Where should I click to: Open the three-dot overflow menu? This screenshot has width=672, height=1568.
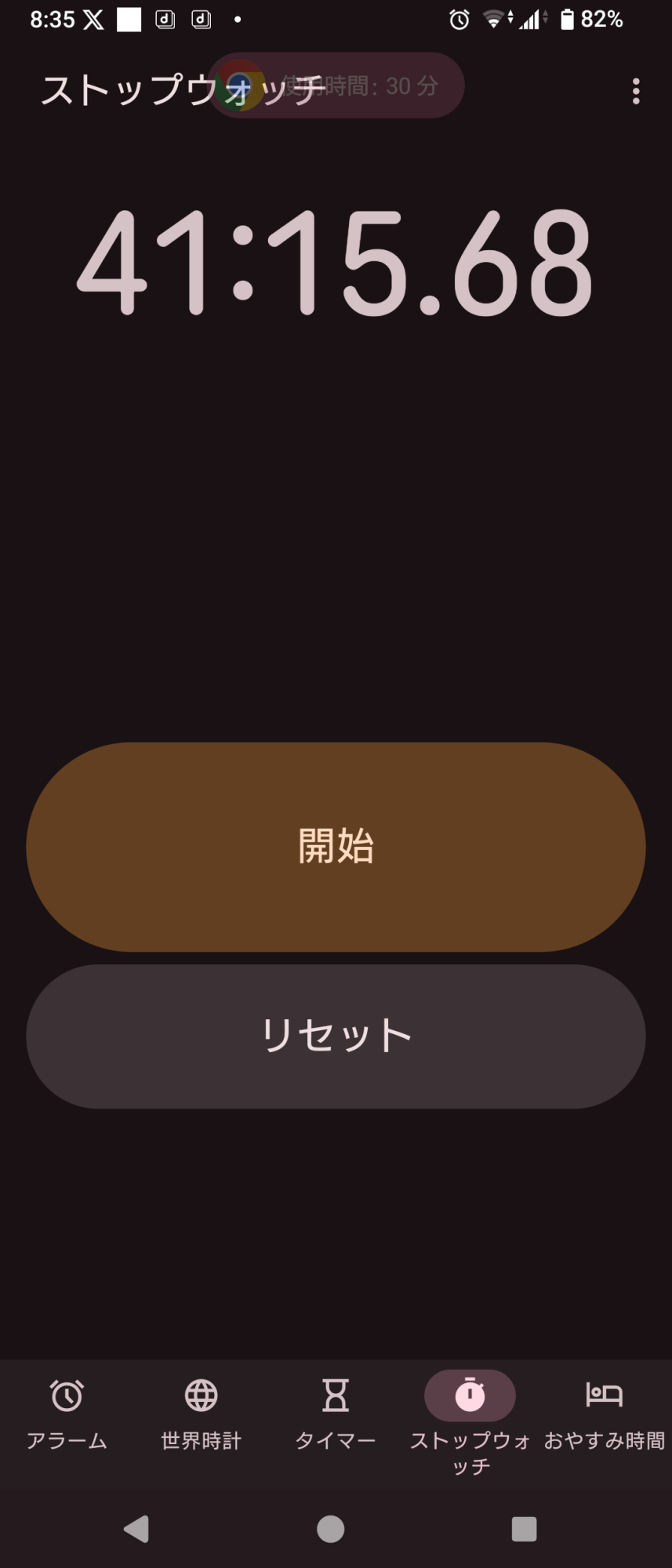point(635,92)
